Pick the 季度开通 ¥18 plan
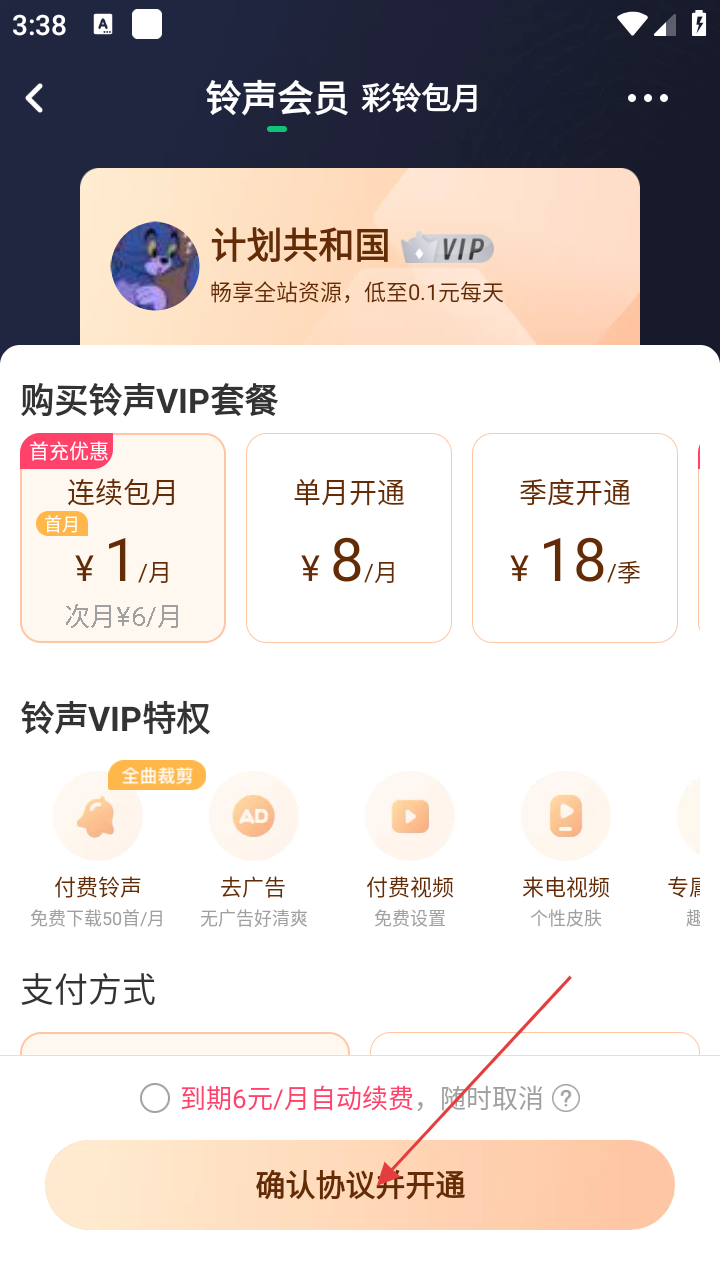 coord(575,538)
